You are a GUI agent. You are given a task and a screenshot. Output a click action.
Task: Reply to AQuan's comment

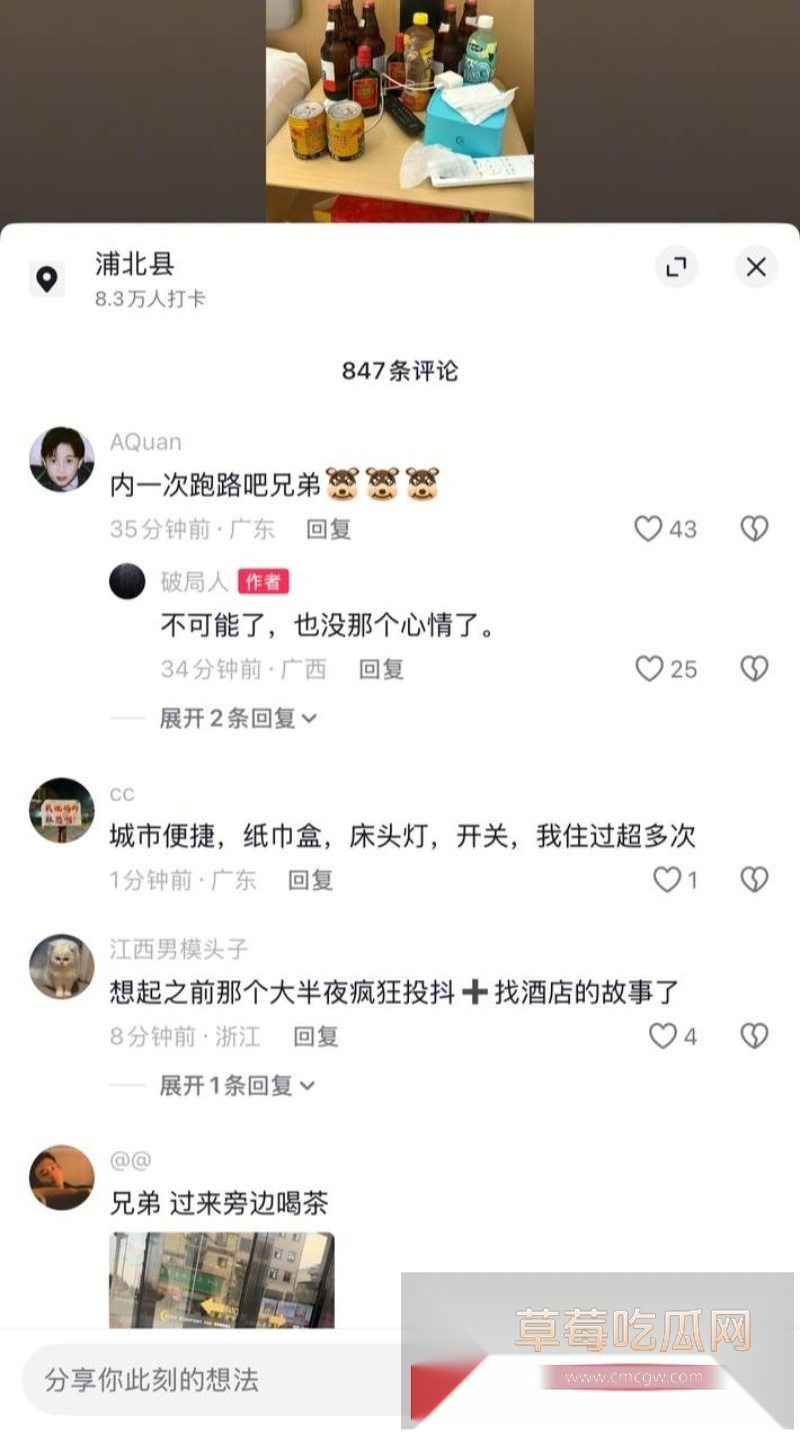tap(328, 529)
